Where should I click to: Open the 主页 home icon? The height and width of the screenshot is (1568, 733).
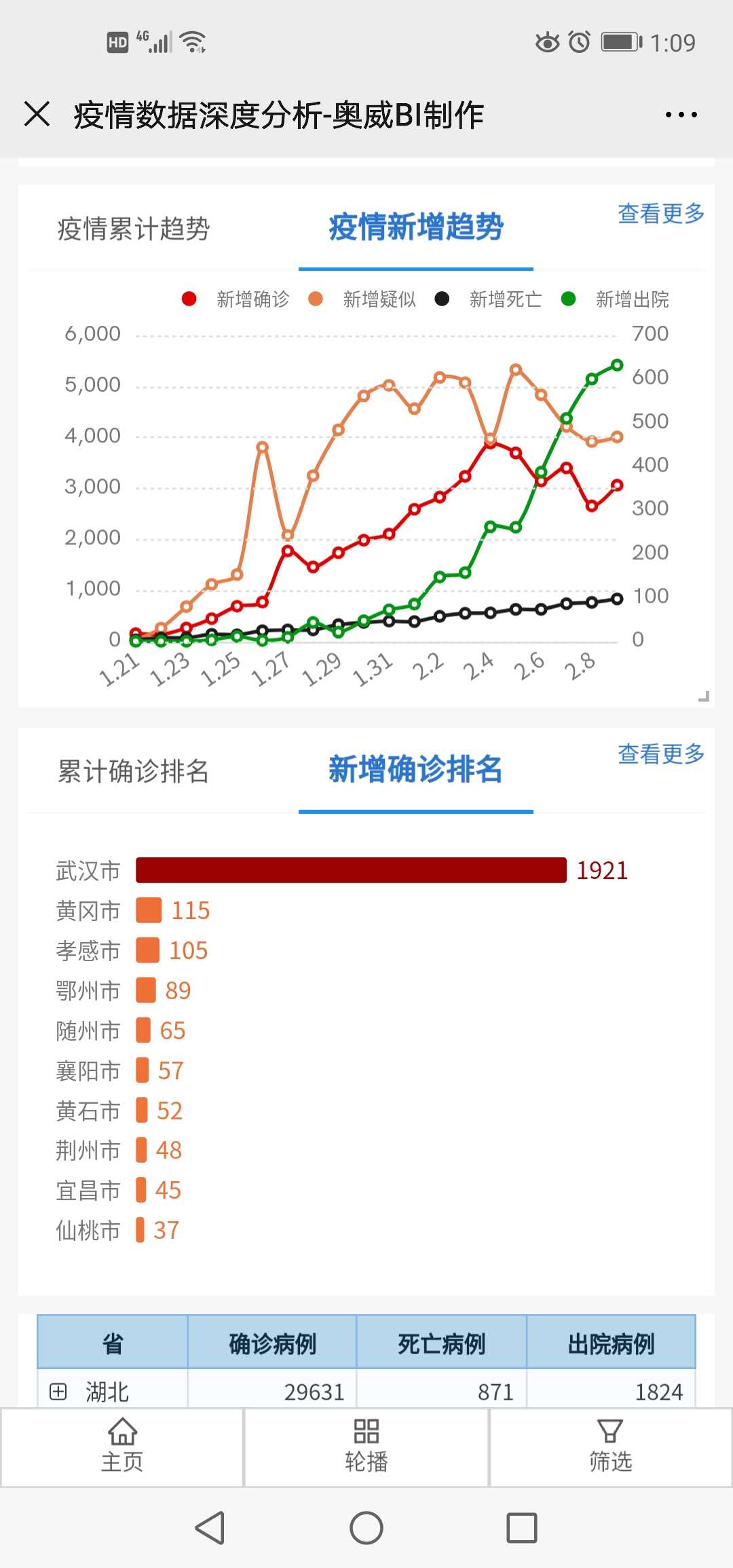[121, 1446]
